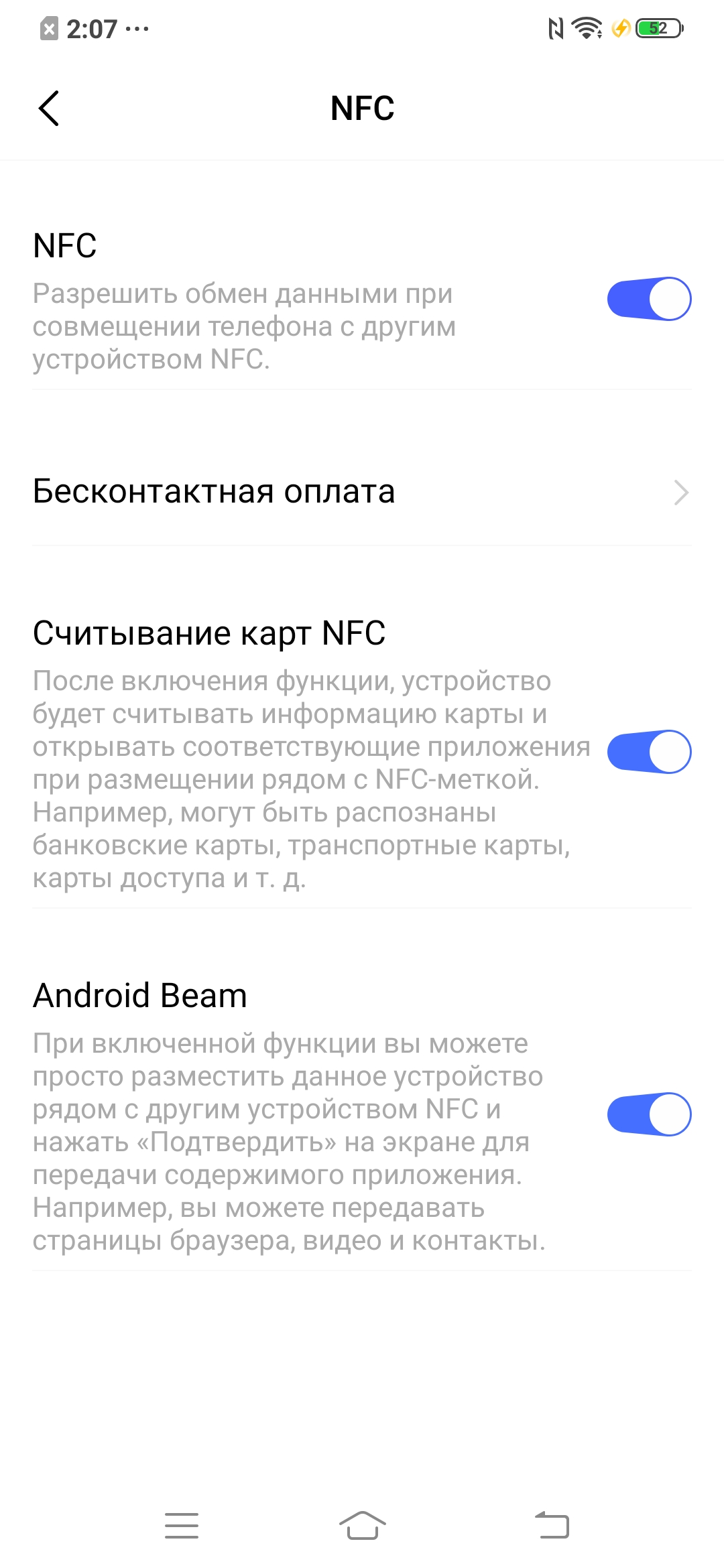Open Бесконтактная оплата settings
The height and width of the screenshot is (1568, 724).
point(362,492)
